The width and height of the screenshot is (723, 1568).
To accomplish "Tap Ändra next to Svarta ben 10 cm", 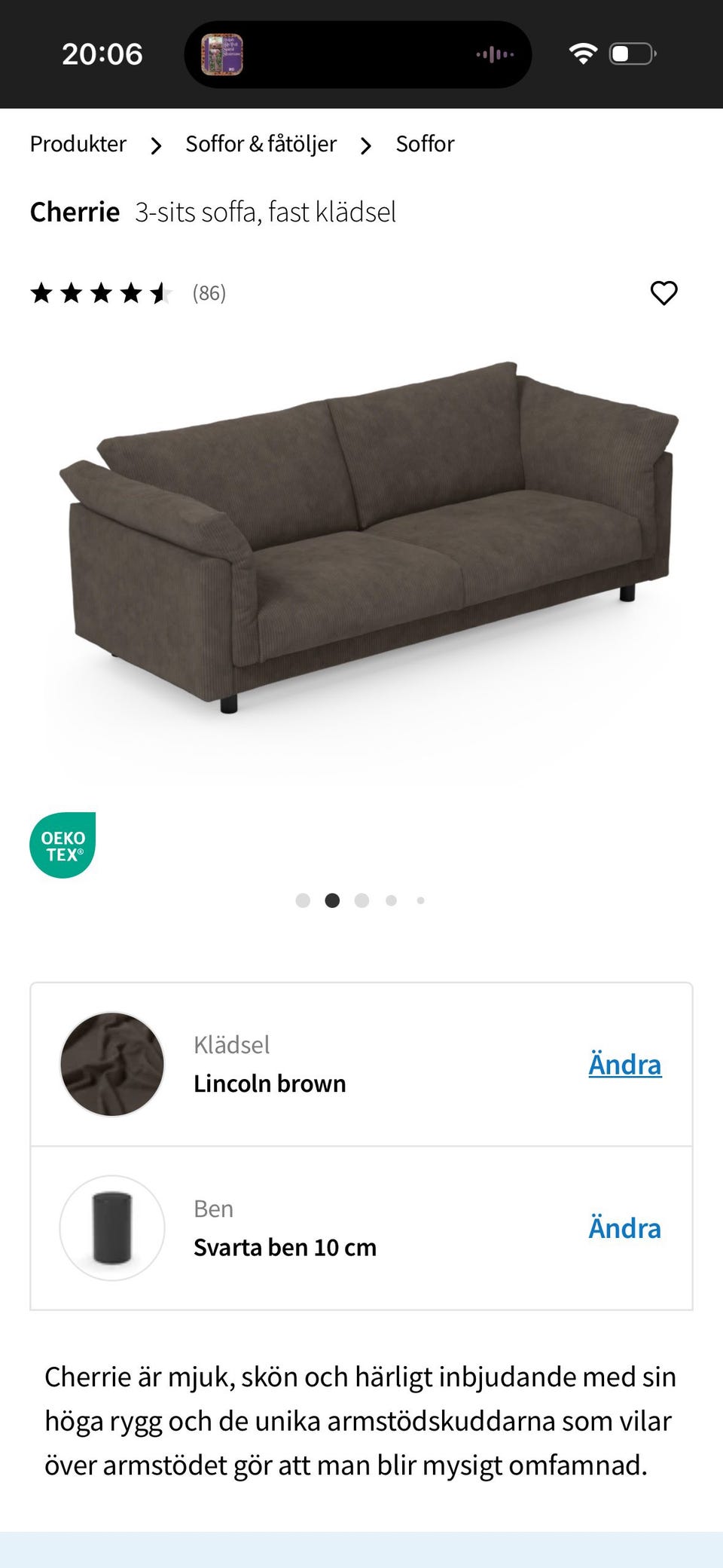I will [624, 1228].
